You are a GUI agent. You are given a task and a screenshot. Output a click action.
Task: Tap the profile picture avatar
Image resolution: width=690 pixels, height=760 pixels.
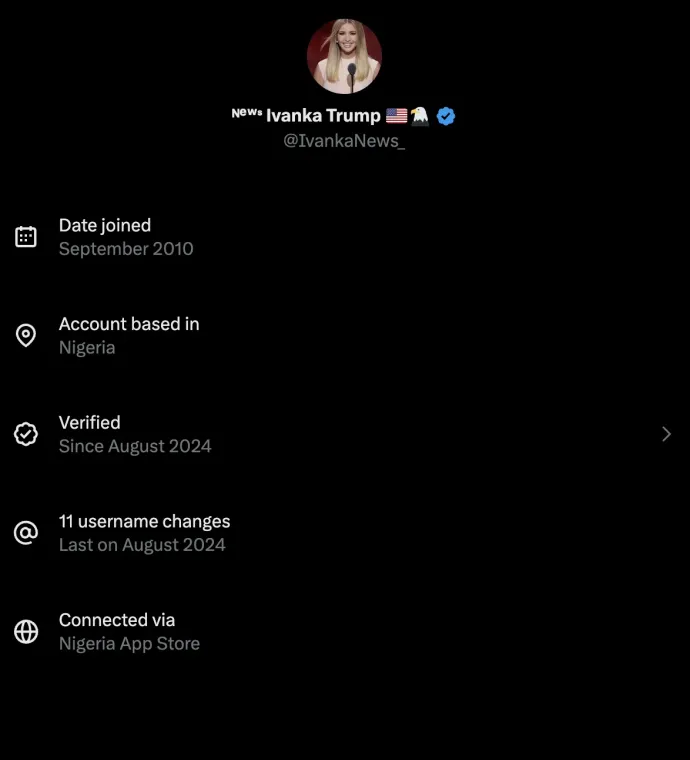(344, 56)
